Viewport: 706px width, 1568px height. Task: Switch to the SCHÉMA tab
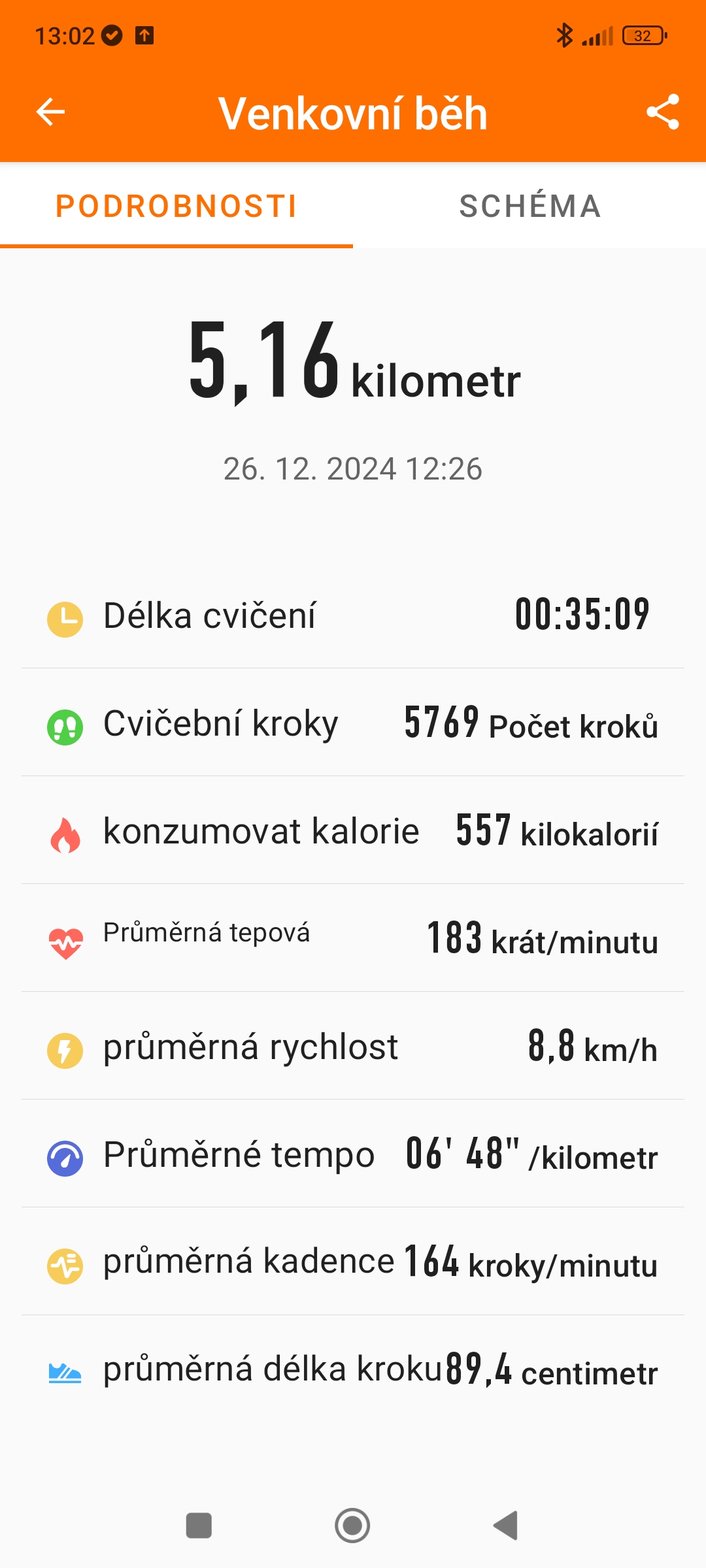point(529,206)
